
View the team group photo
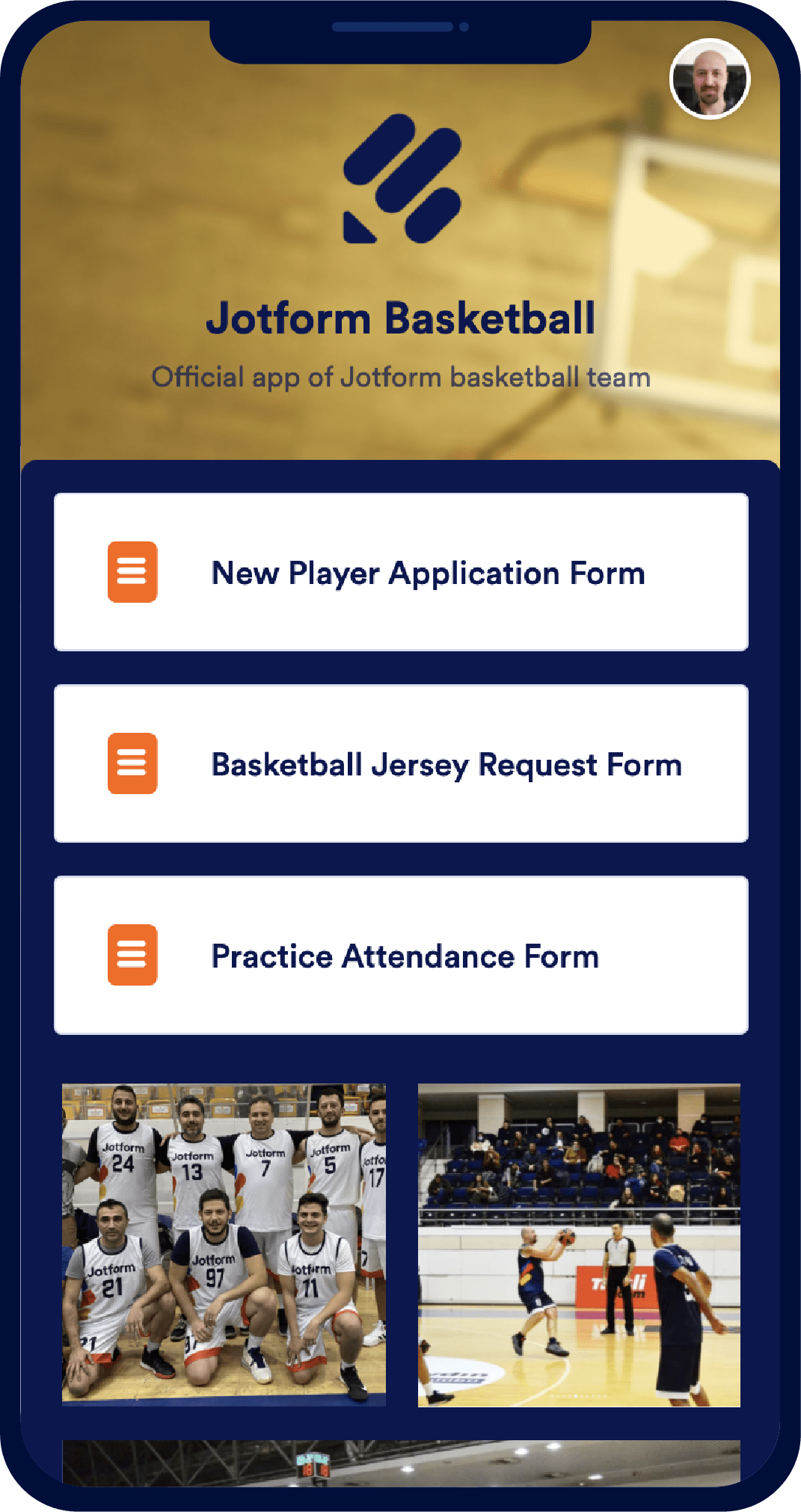pos(224,1244)
